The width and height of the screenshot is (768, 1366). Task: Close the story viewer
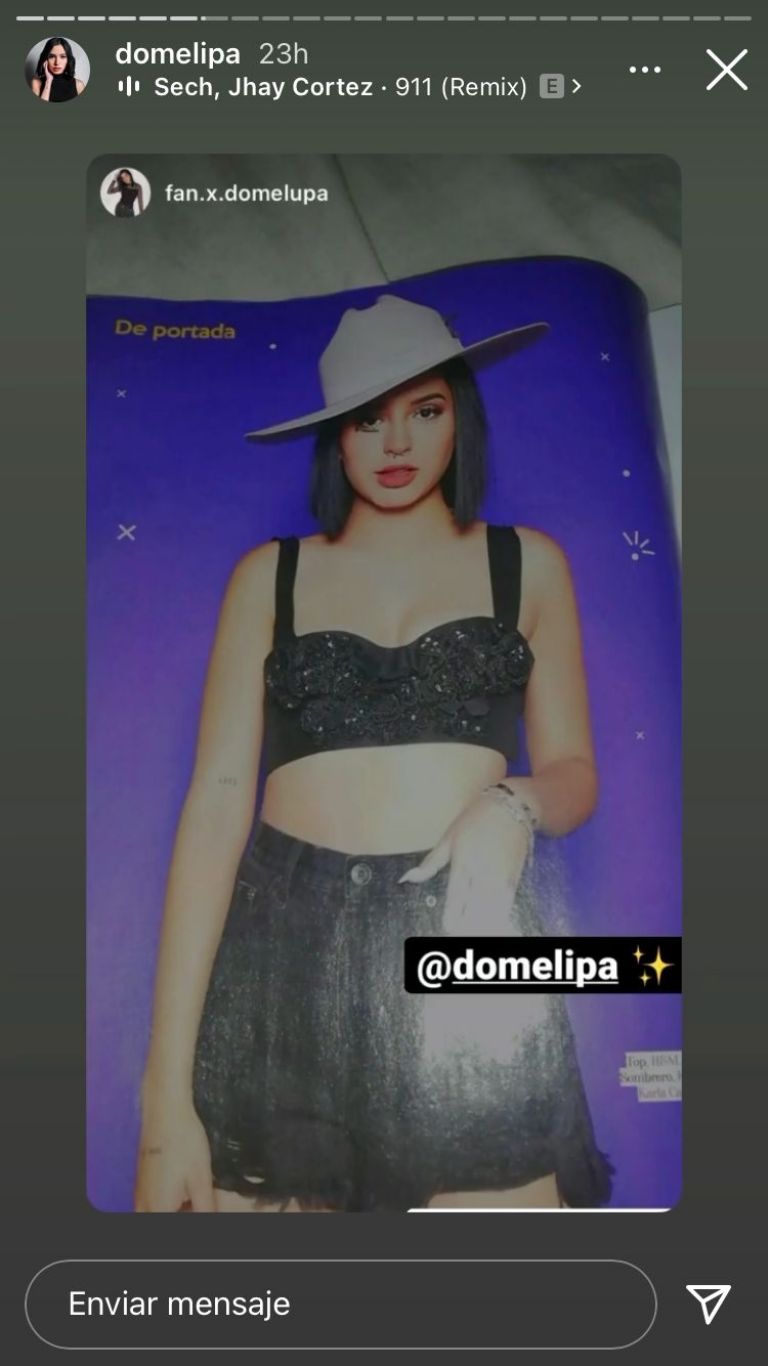tap(726, 70)
